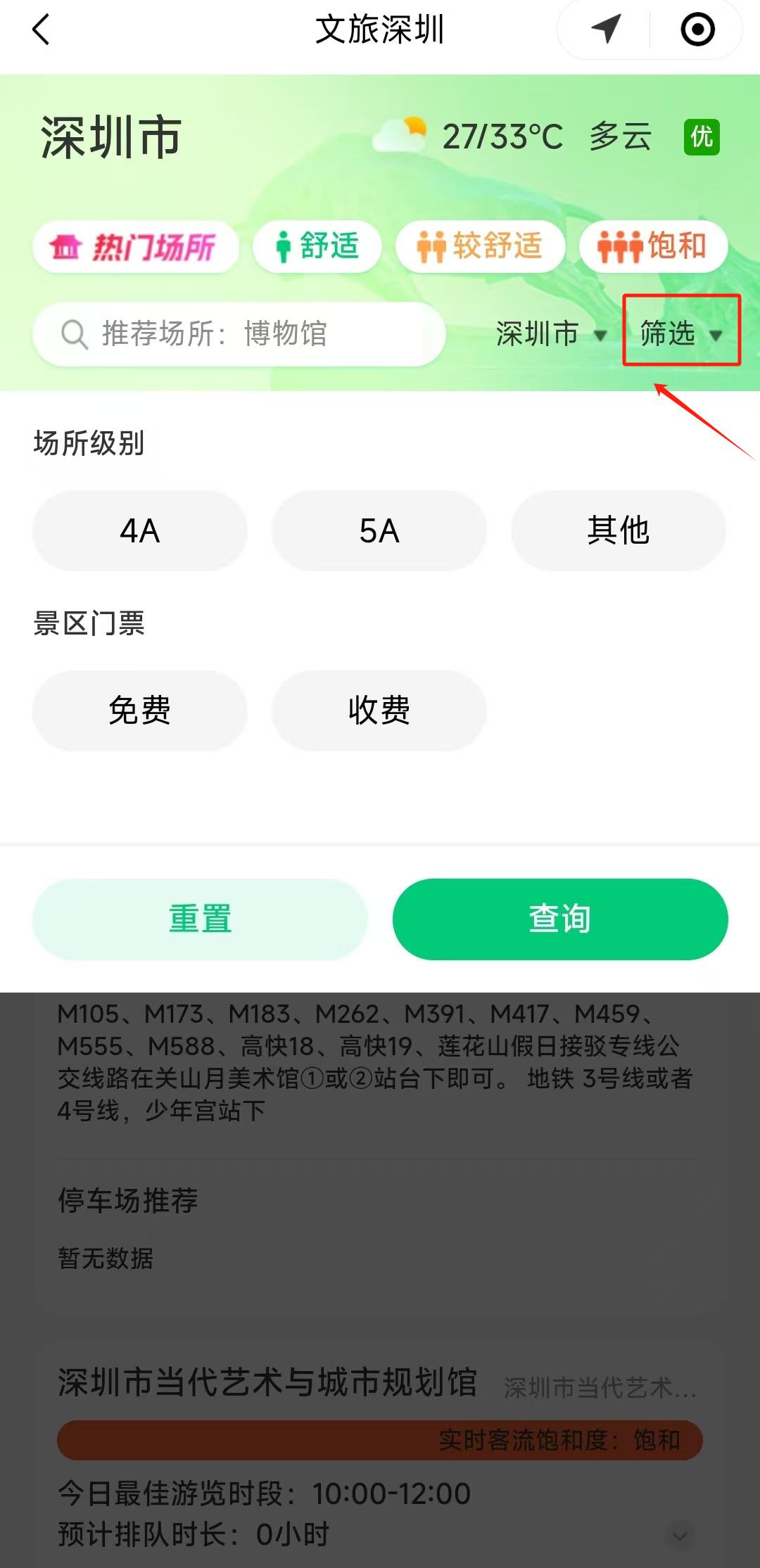Image resolution: width=760 pixels, height=1568 pixels.
Task: Reset filters with 重置
Action: [201, 919]
